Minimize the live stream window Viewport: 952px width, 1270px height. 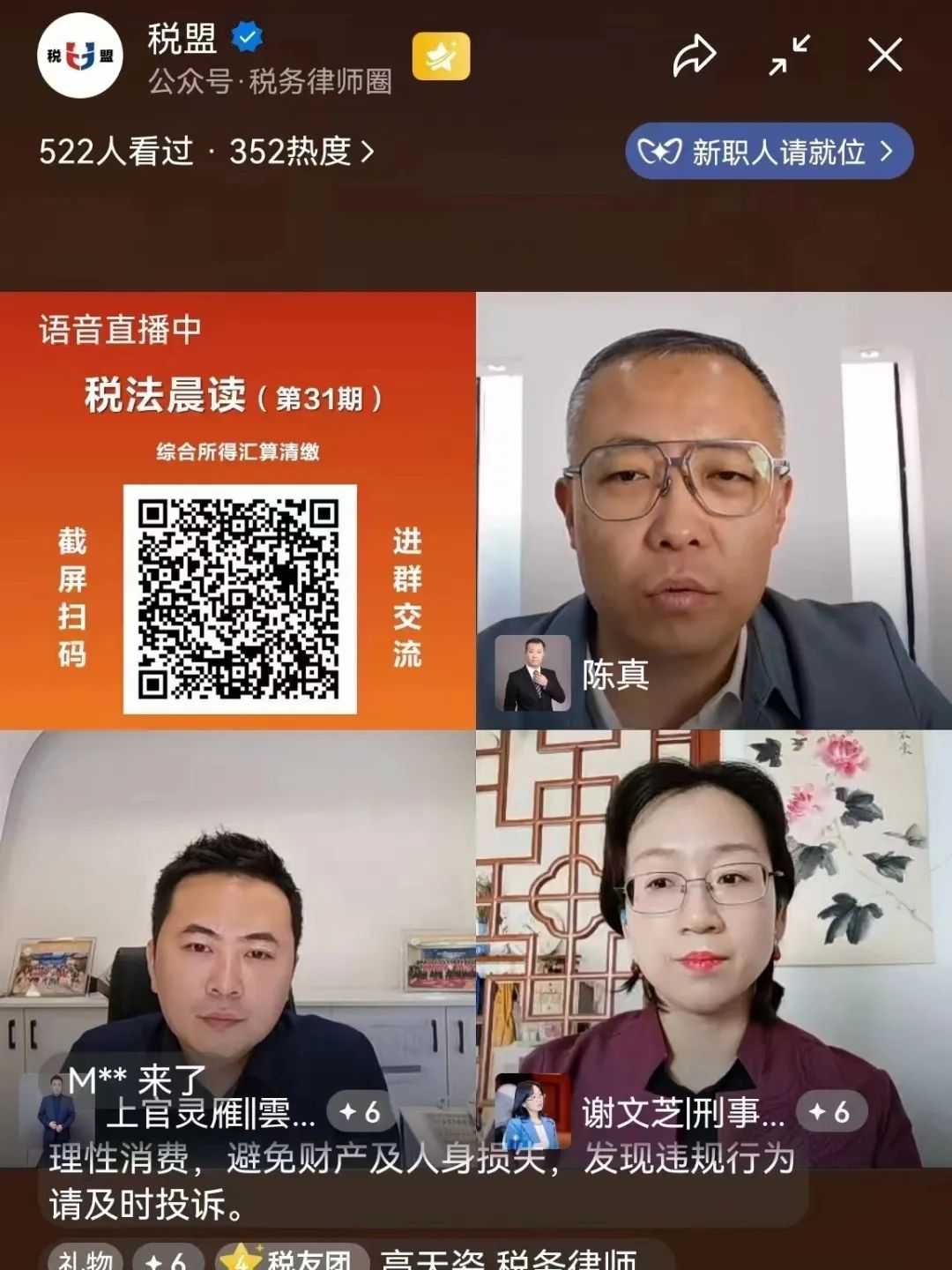[x=789, y=56]
